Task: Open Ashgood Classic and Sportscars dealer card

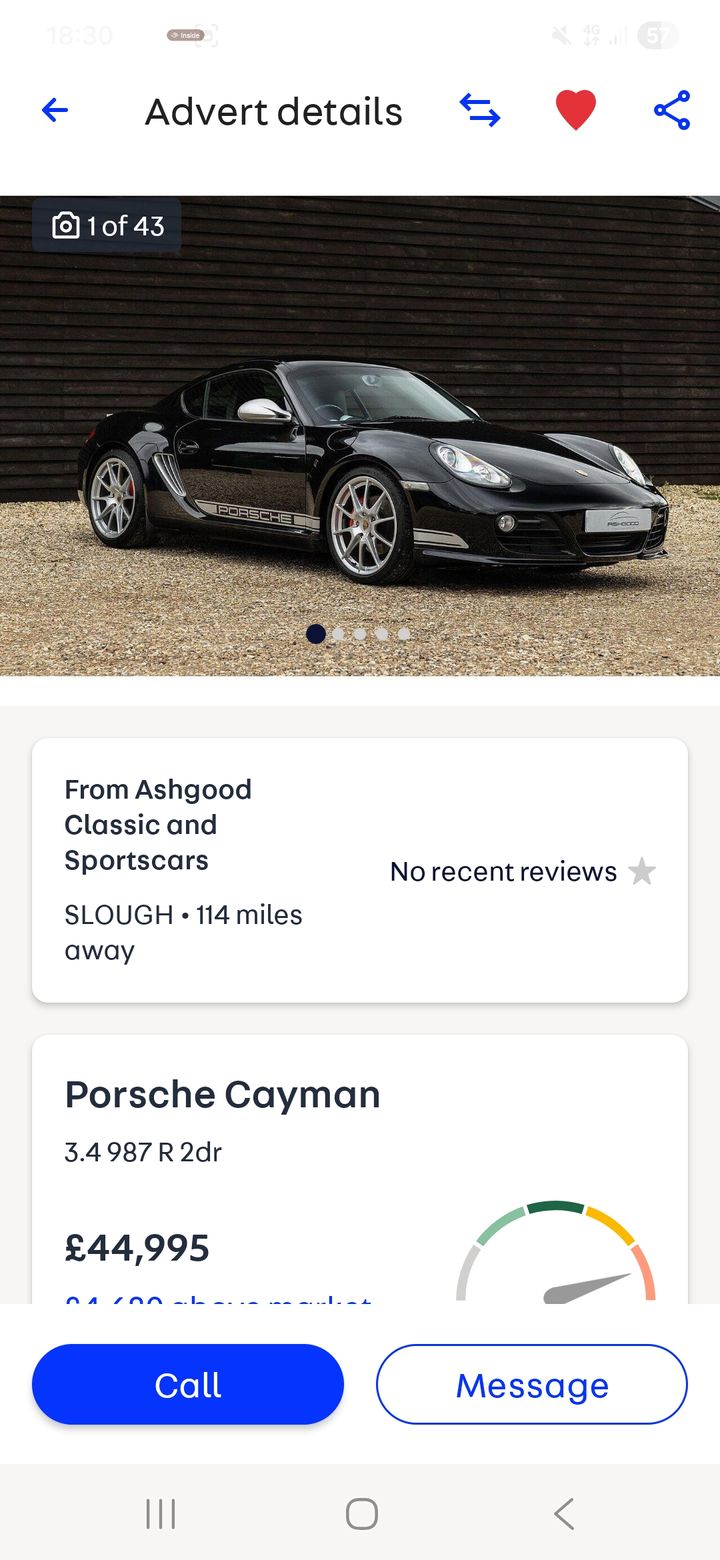Action: 360,870
